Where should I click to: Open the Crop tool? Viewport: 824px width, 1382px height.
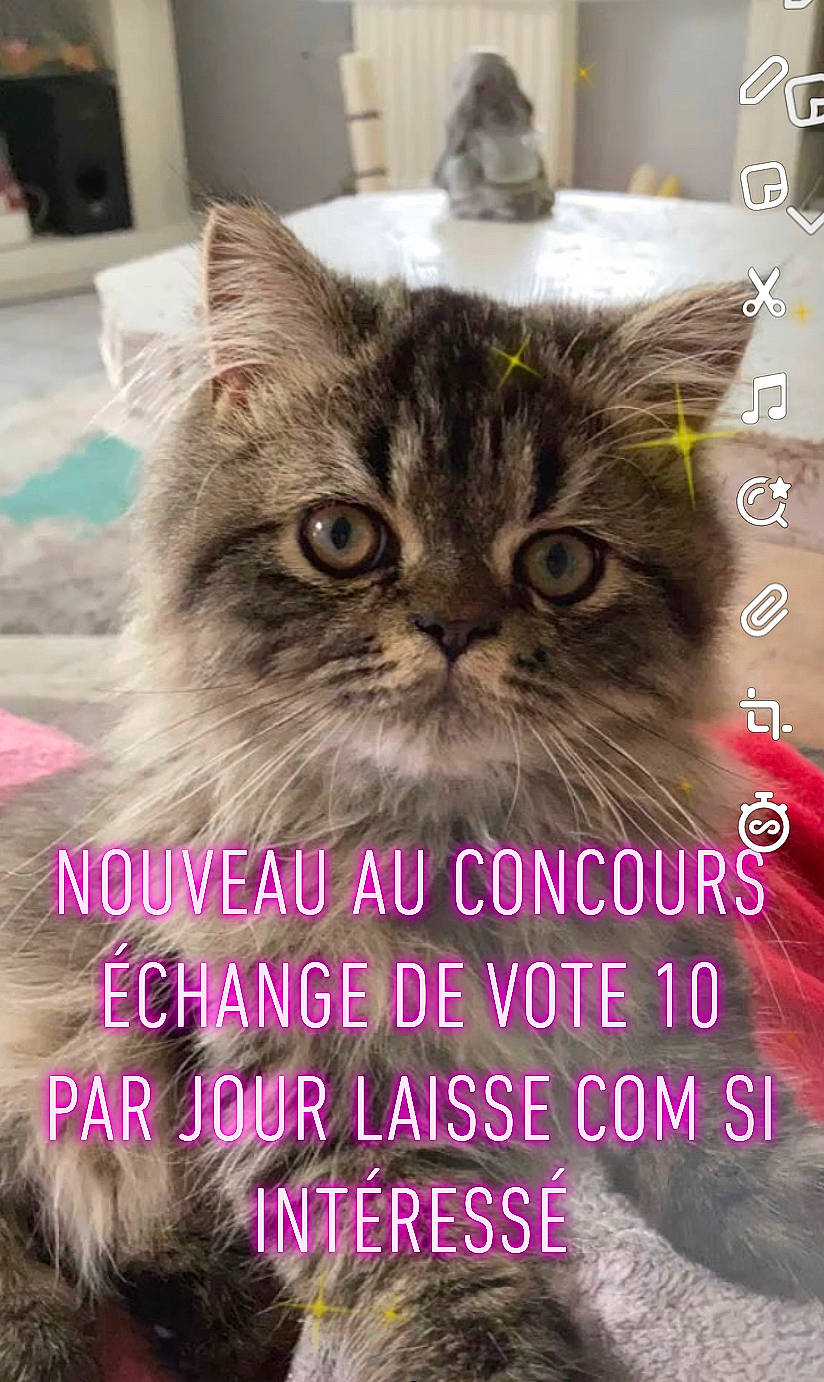pyautogui.click(x=763, y=716)
